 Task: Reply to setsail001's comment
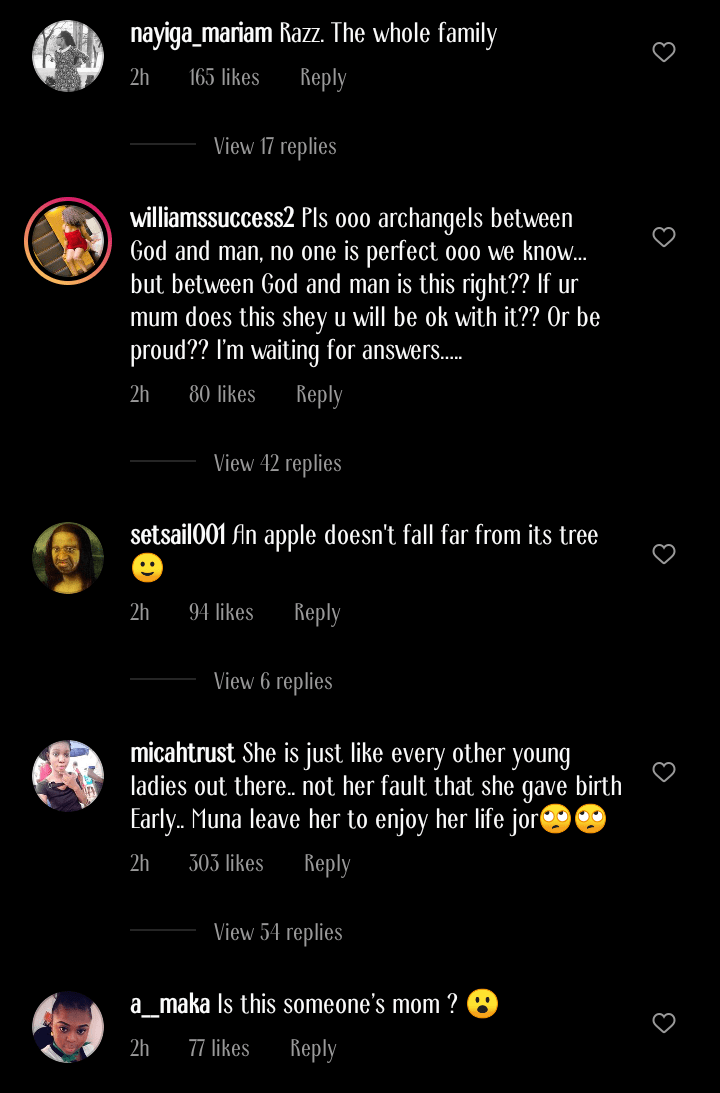pyautogui.click(x=317, y=612)
